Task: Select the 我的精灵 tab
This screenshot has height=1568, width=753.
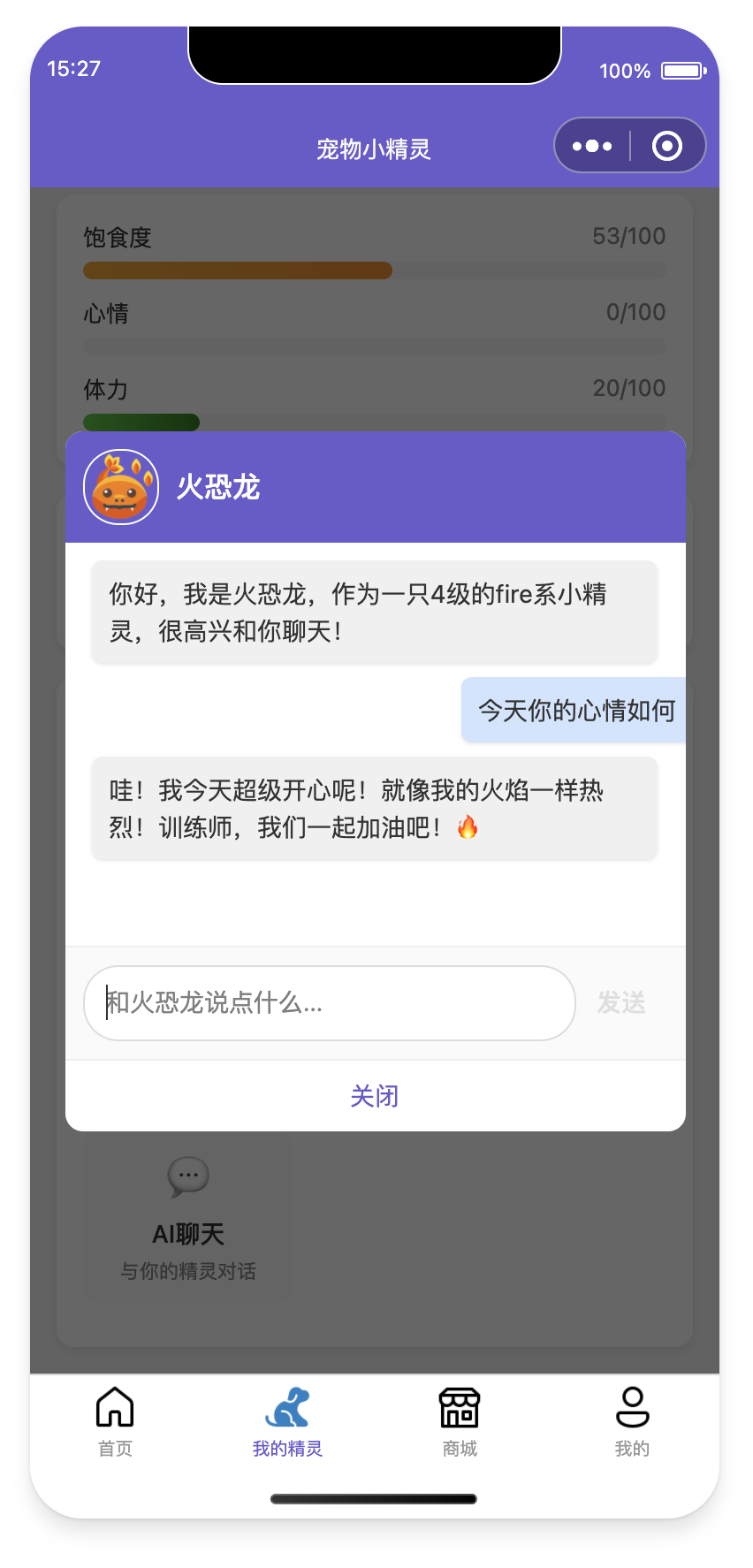Action: (x=287, y=1420)
